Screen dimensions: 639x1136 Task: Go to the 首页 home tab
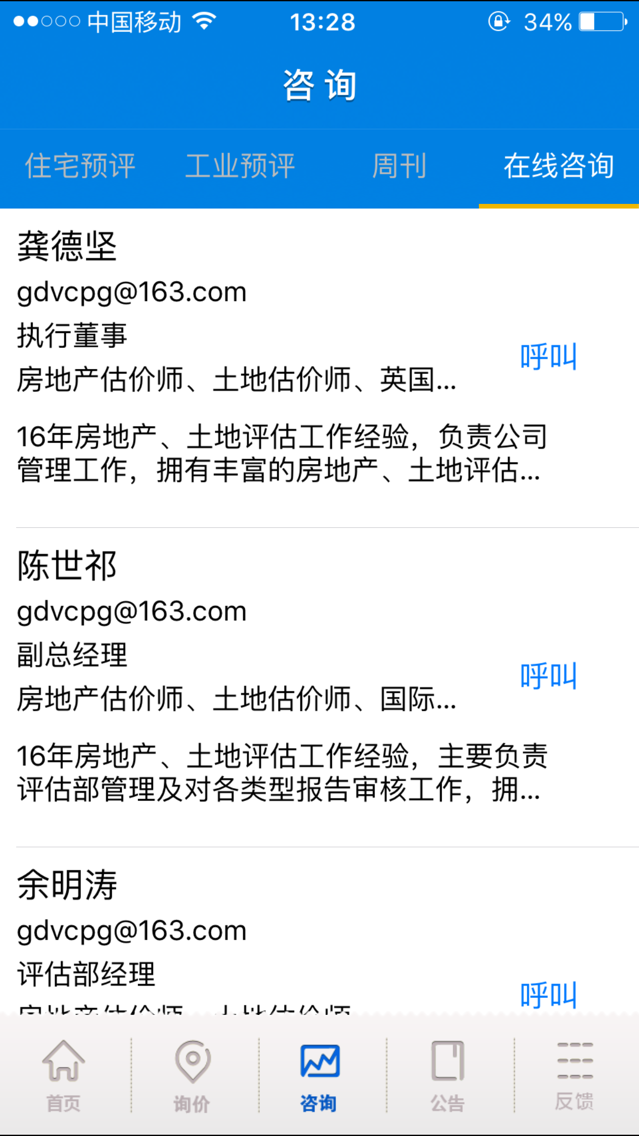click(x=64, y=1077)
